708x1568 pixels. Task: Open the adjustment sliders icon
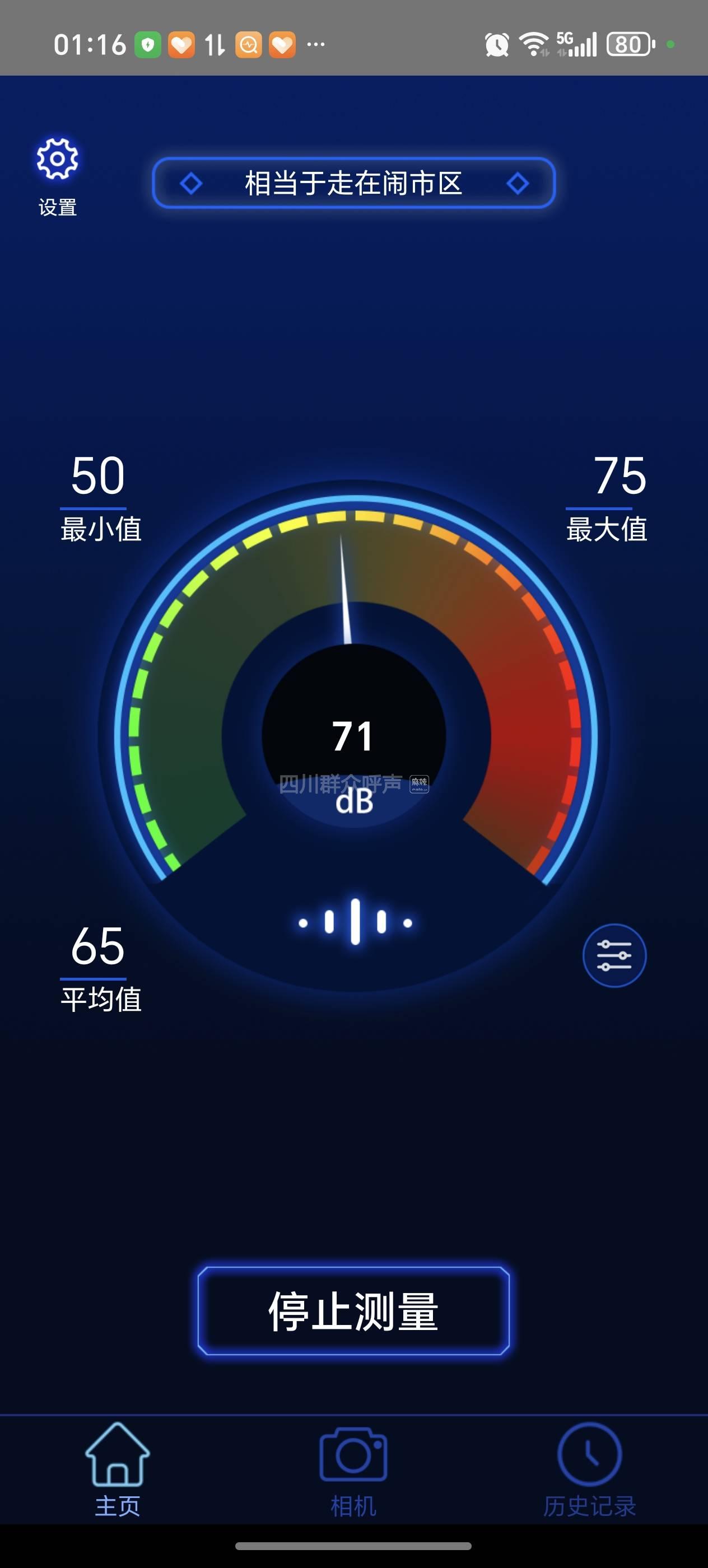tap(614, 955)
